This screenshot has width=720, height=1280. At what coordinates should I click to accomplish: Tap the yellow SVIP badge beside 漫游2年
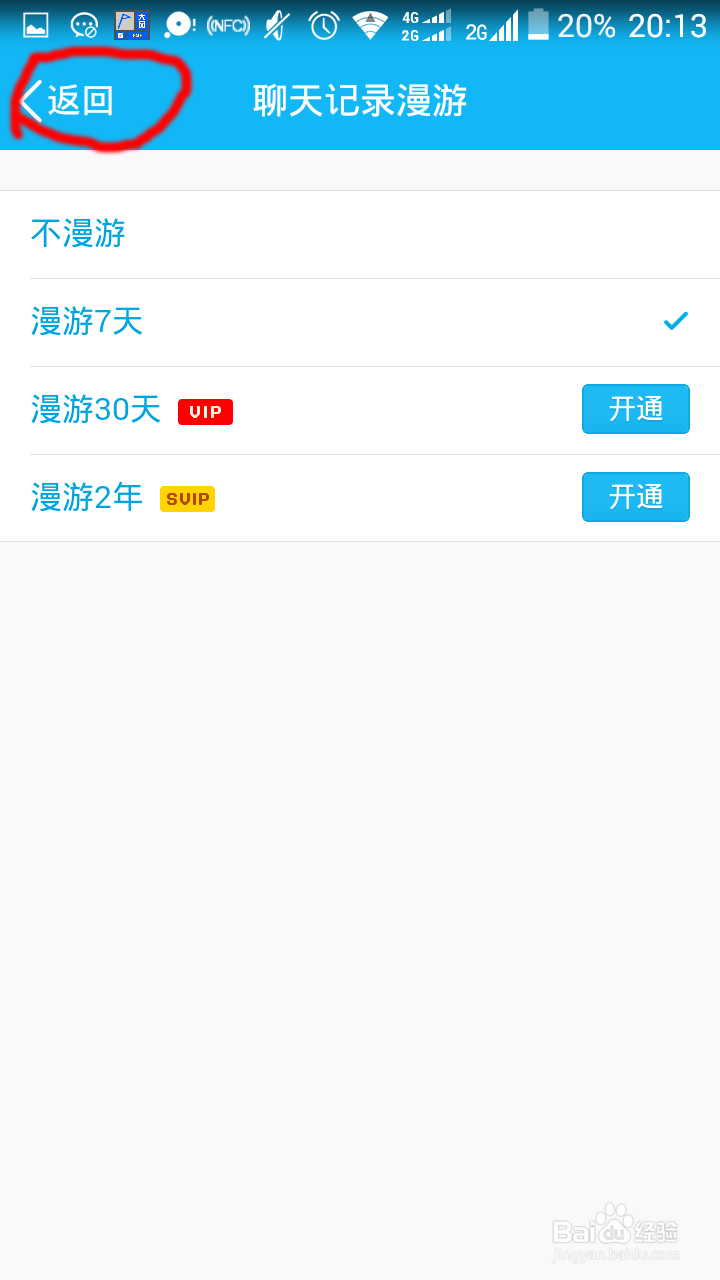187,499
